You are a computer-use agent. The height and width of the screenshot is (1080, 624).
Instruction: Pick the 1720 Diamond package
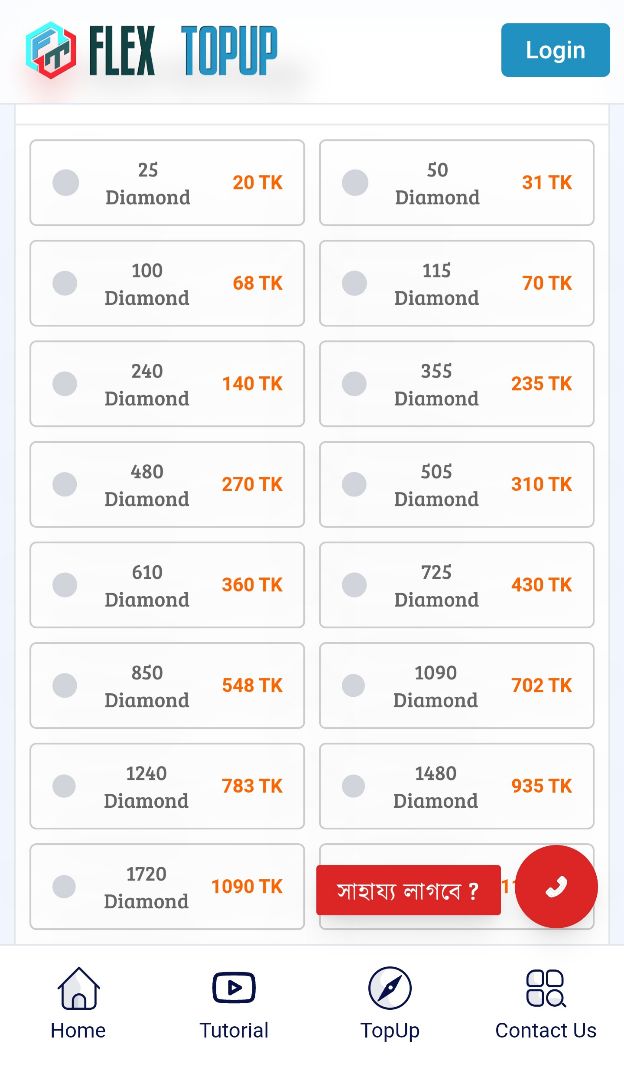pyautogui.click(x=167, y=887)
